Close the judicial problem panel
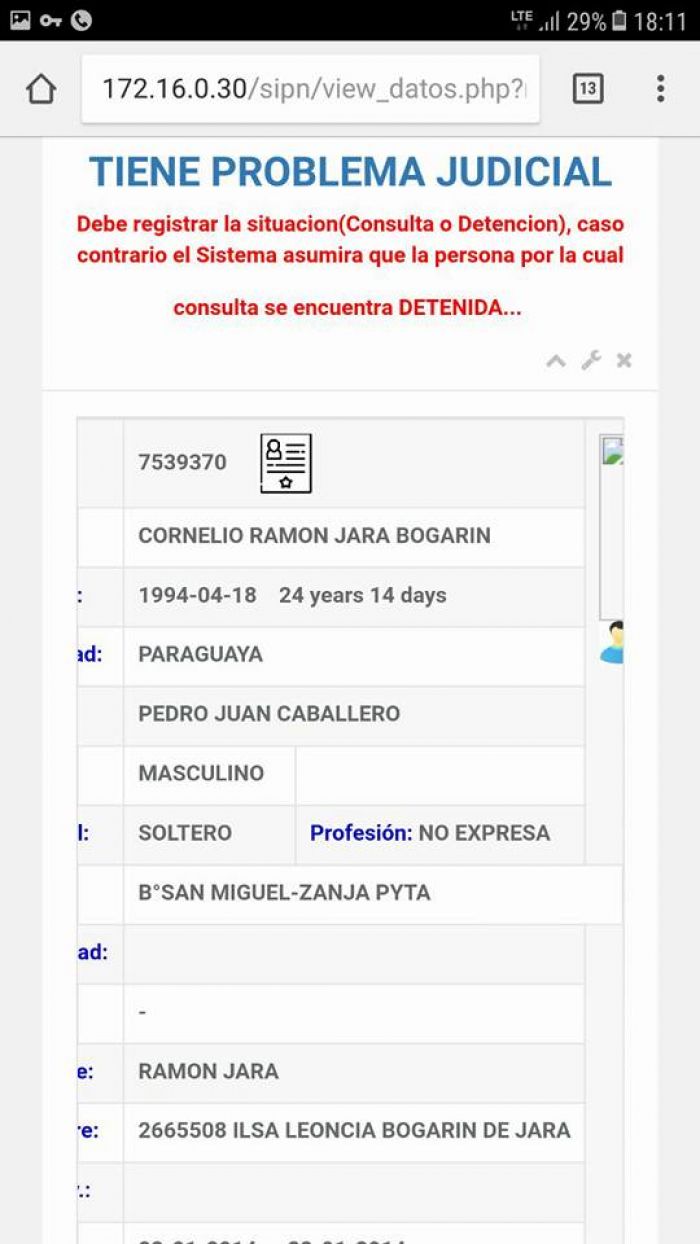 [624, 361]
